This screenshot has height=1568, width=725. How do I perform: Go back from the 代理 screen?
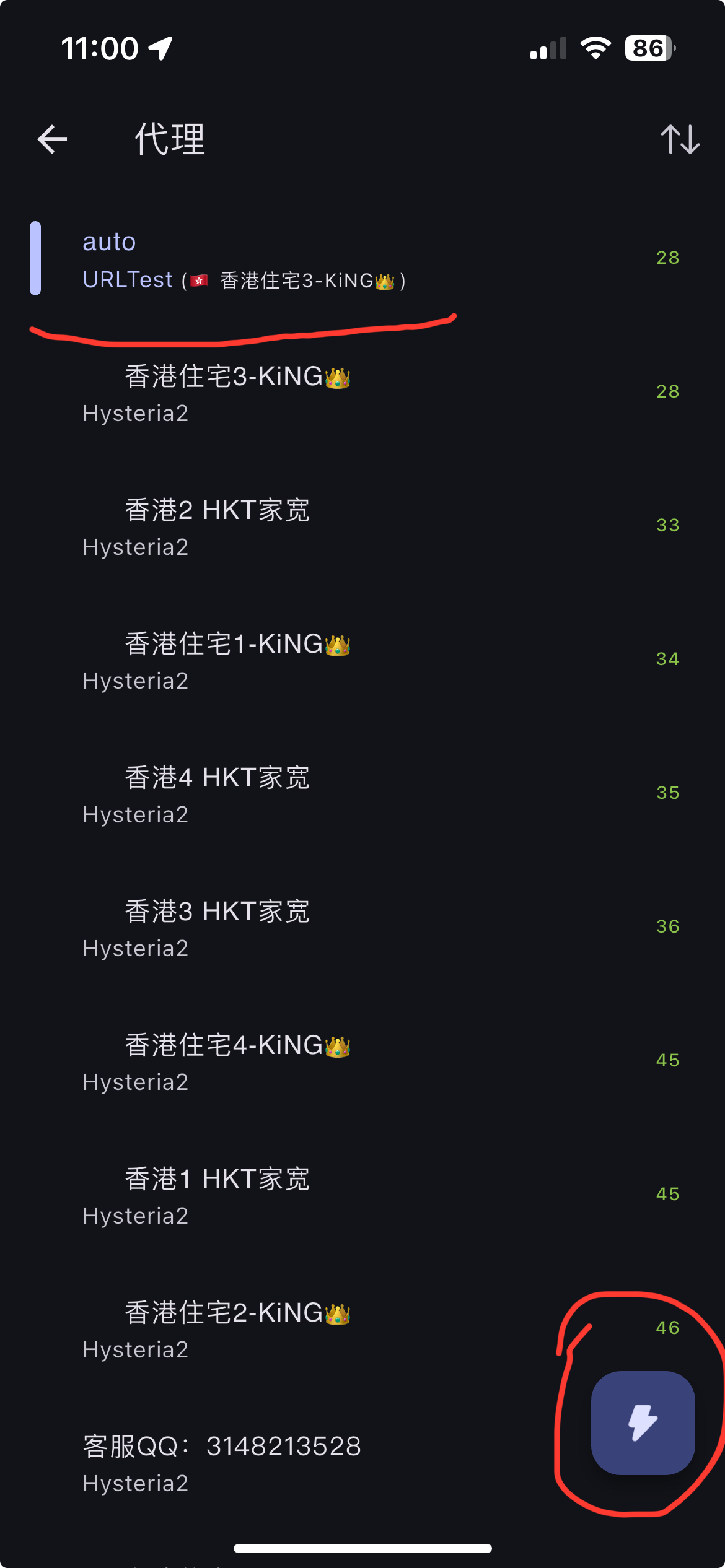[x=52, y=139]
